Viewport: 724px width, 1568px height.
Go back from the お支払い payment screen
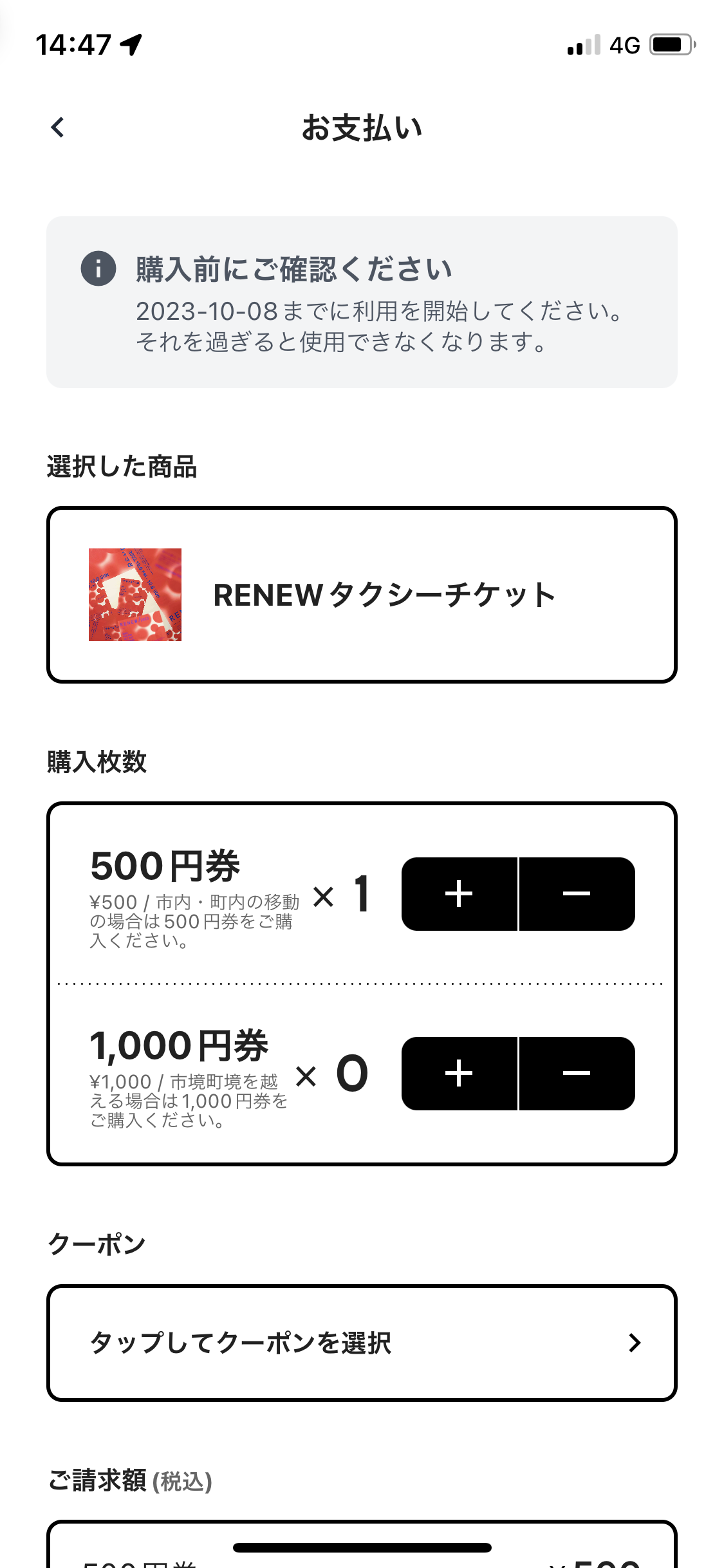(58, 127)
